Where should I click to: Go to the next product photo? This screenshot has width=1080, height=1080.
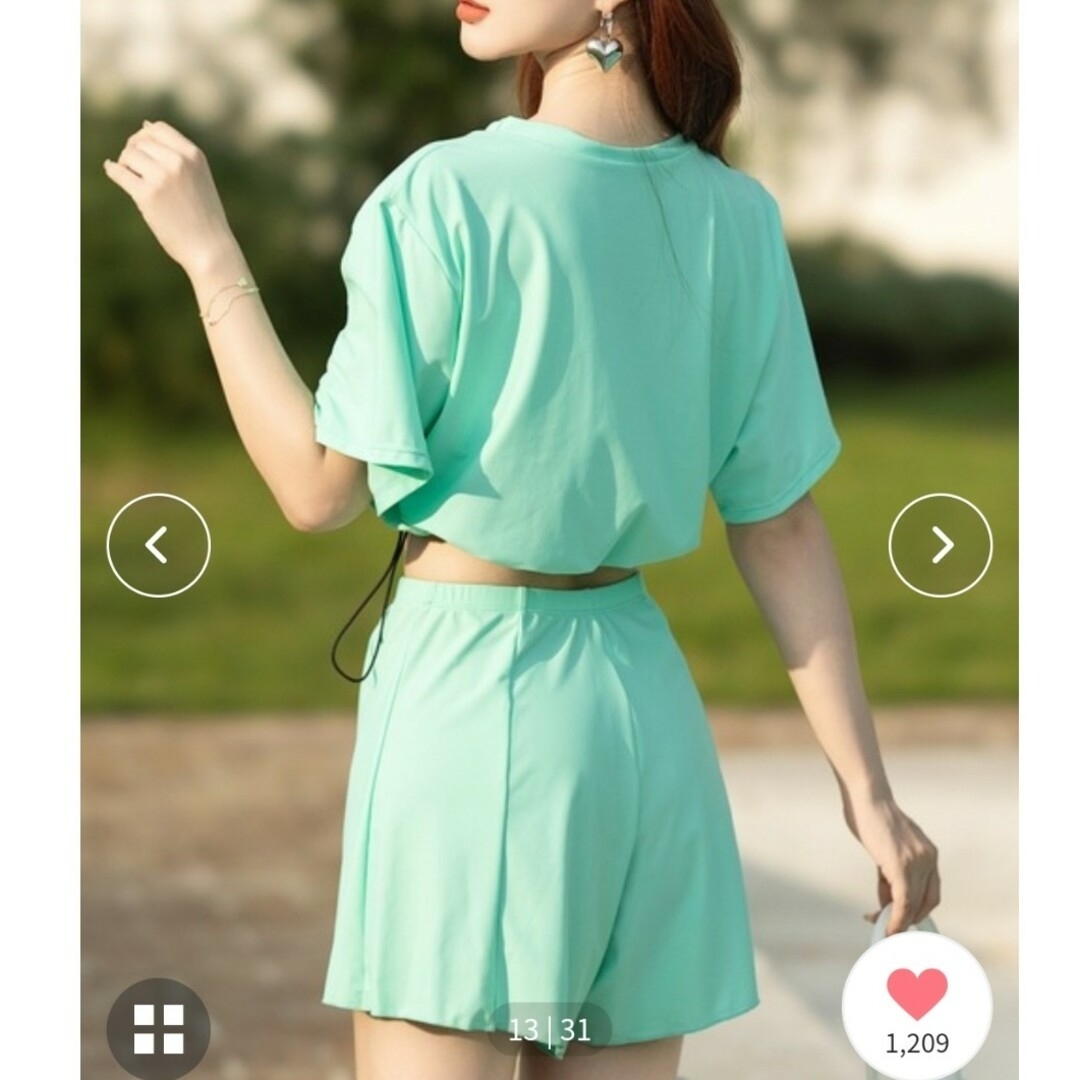[940, 545]
